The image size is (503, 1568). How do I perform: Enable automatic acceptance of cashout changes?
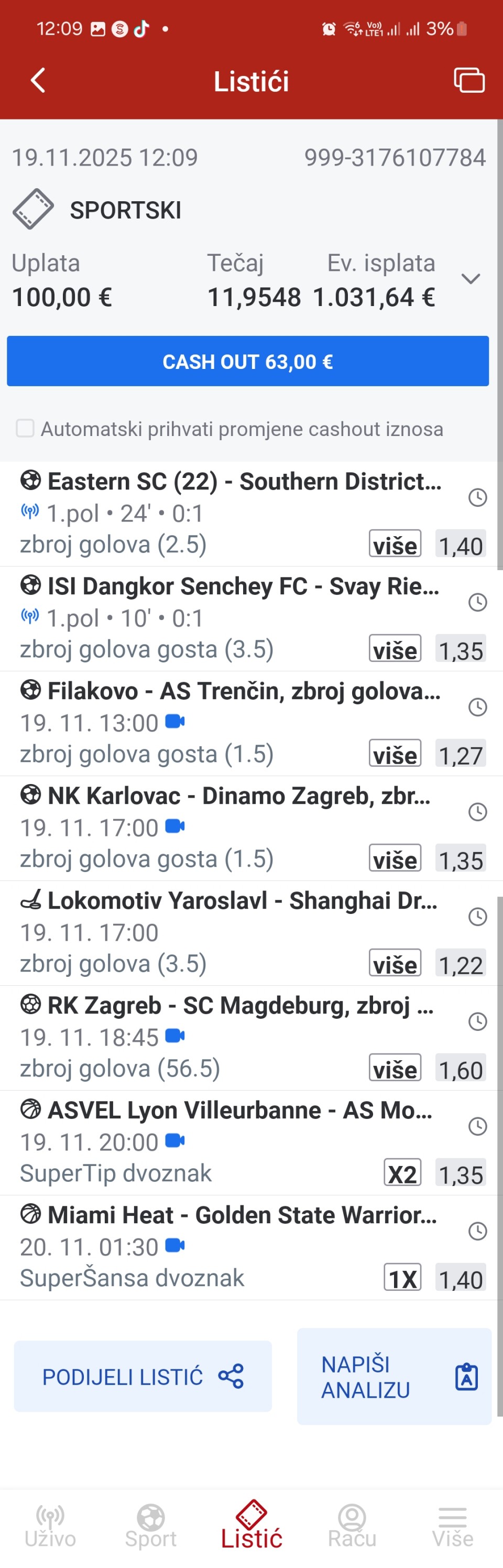[25, 429]
